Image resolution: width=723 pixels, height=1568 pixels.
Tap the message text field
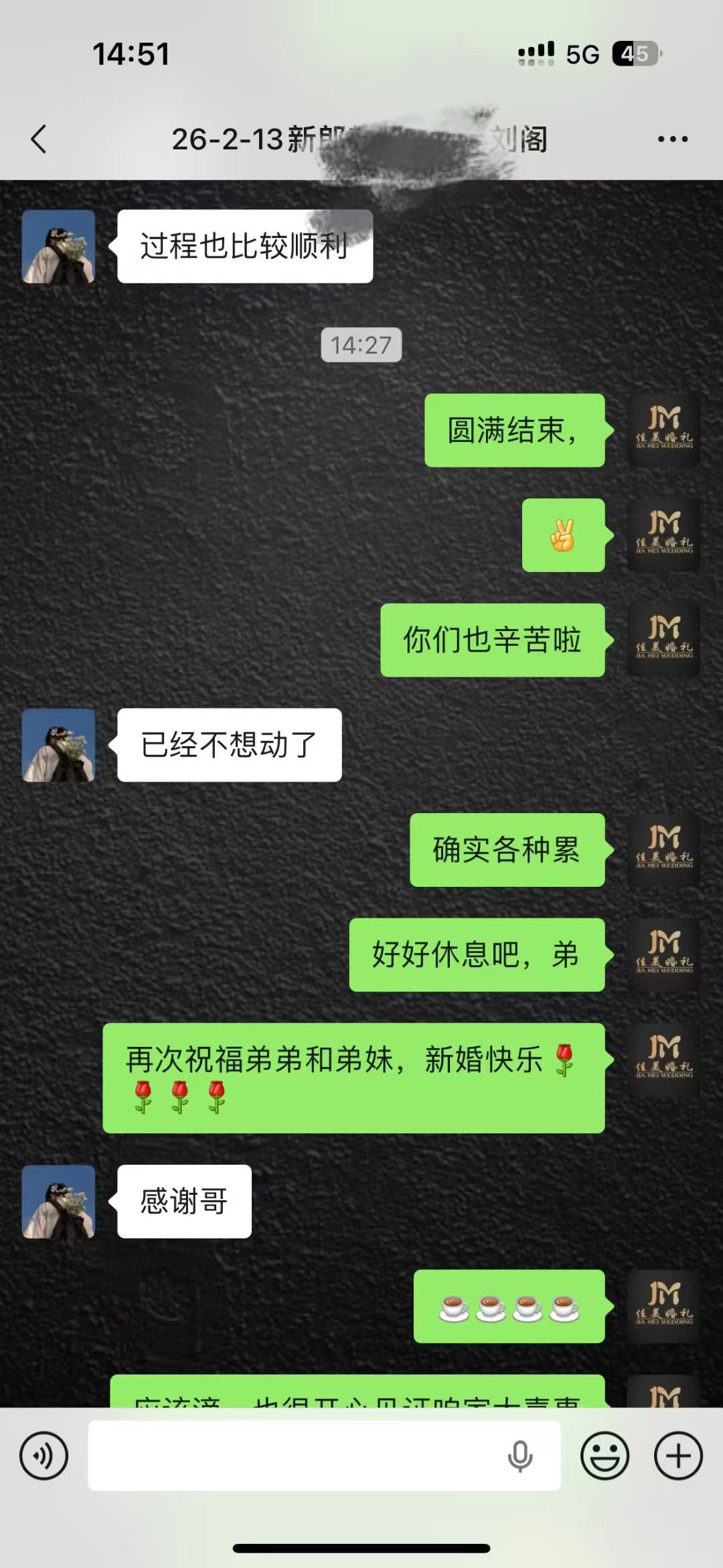[x=295, y=1455]
